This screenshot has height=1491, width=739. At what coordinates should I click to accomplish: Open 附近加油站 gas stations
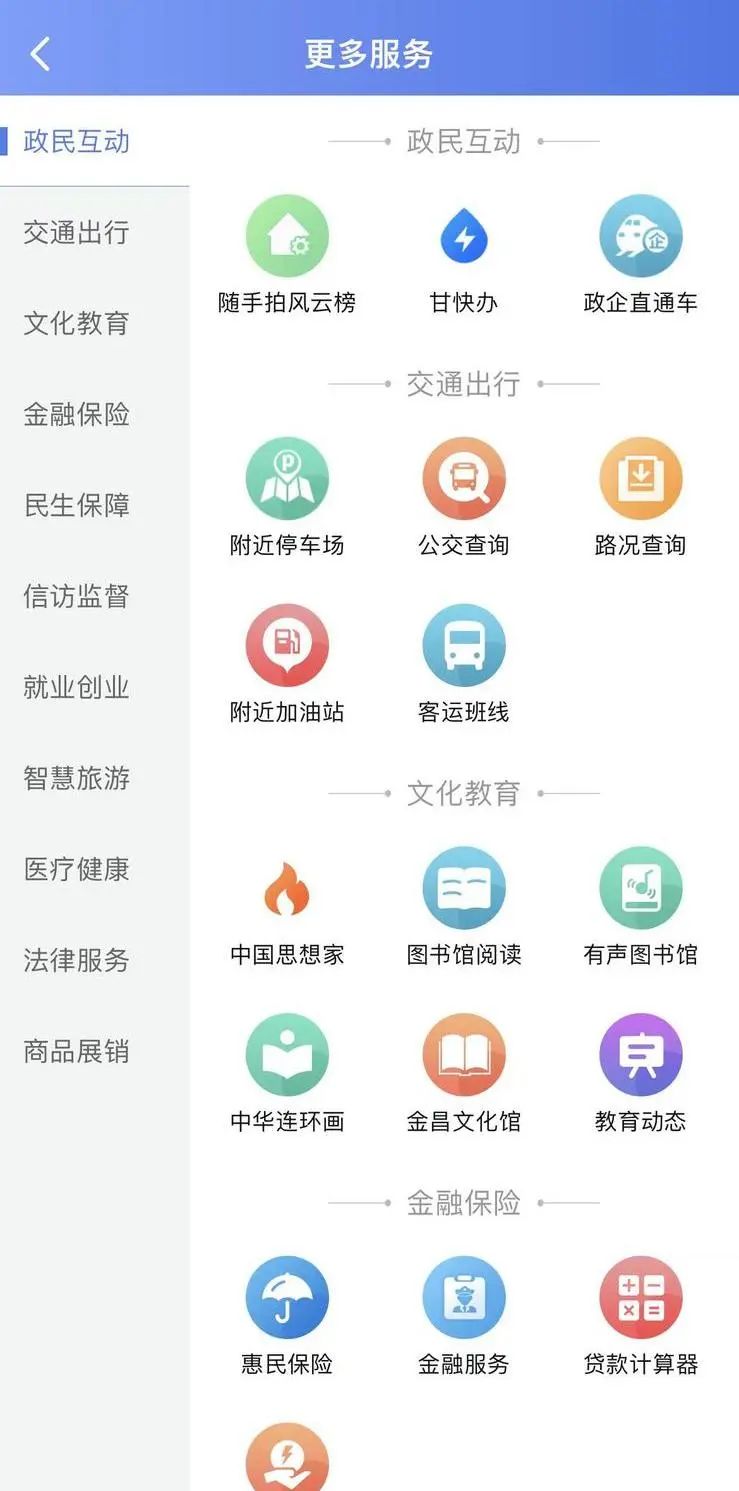[287, 665]
